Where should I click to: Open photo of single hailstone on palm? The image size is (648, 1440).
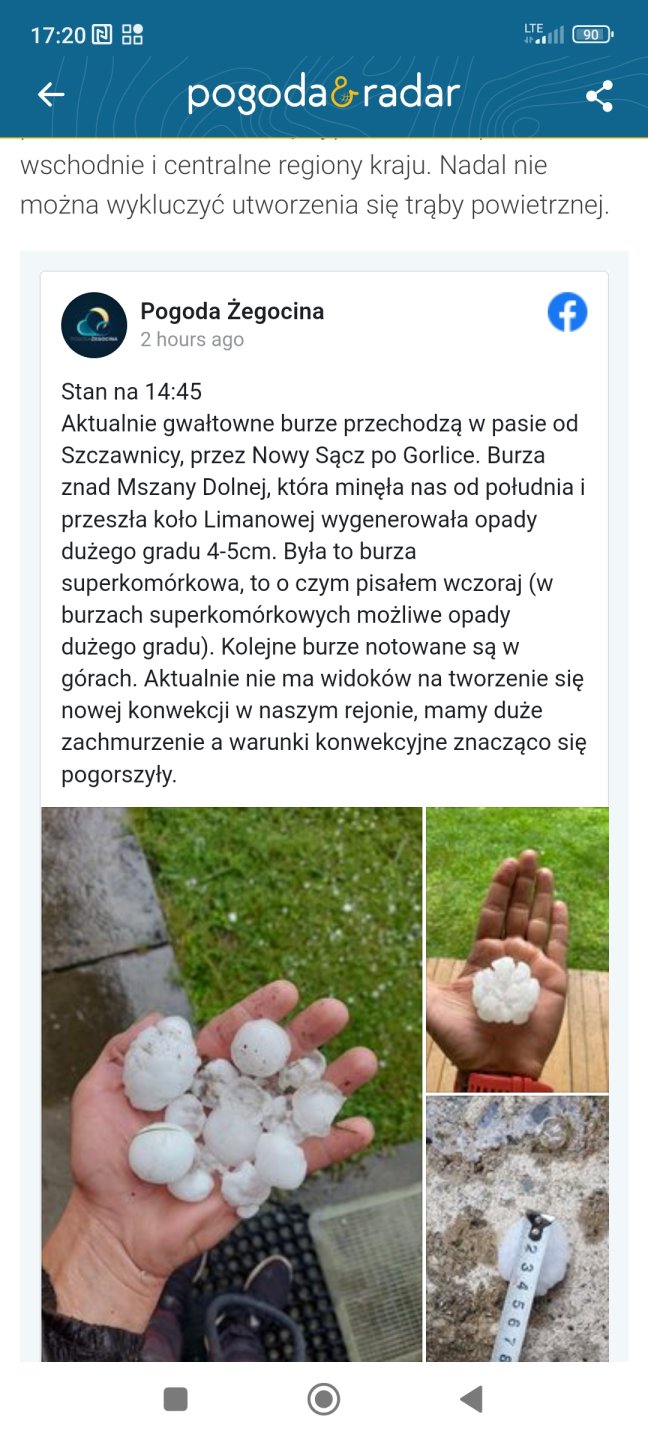pyautogui.click(x=517, y=949)
